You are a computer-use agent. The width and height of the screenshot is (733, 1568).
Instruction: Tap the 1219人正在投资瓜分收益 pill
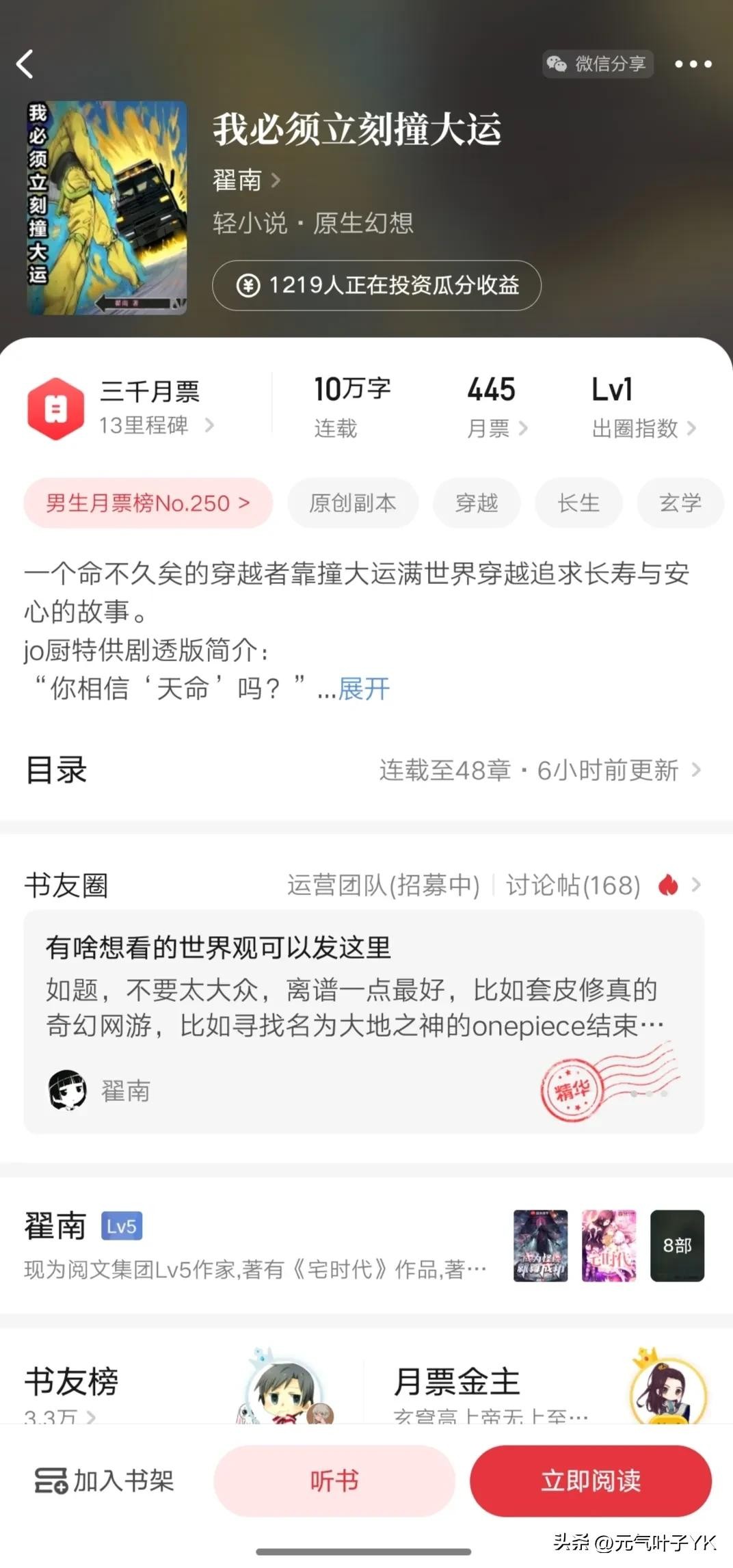pyautogui.click(x=377, y=285)
